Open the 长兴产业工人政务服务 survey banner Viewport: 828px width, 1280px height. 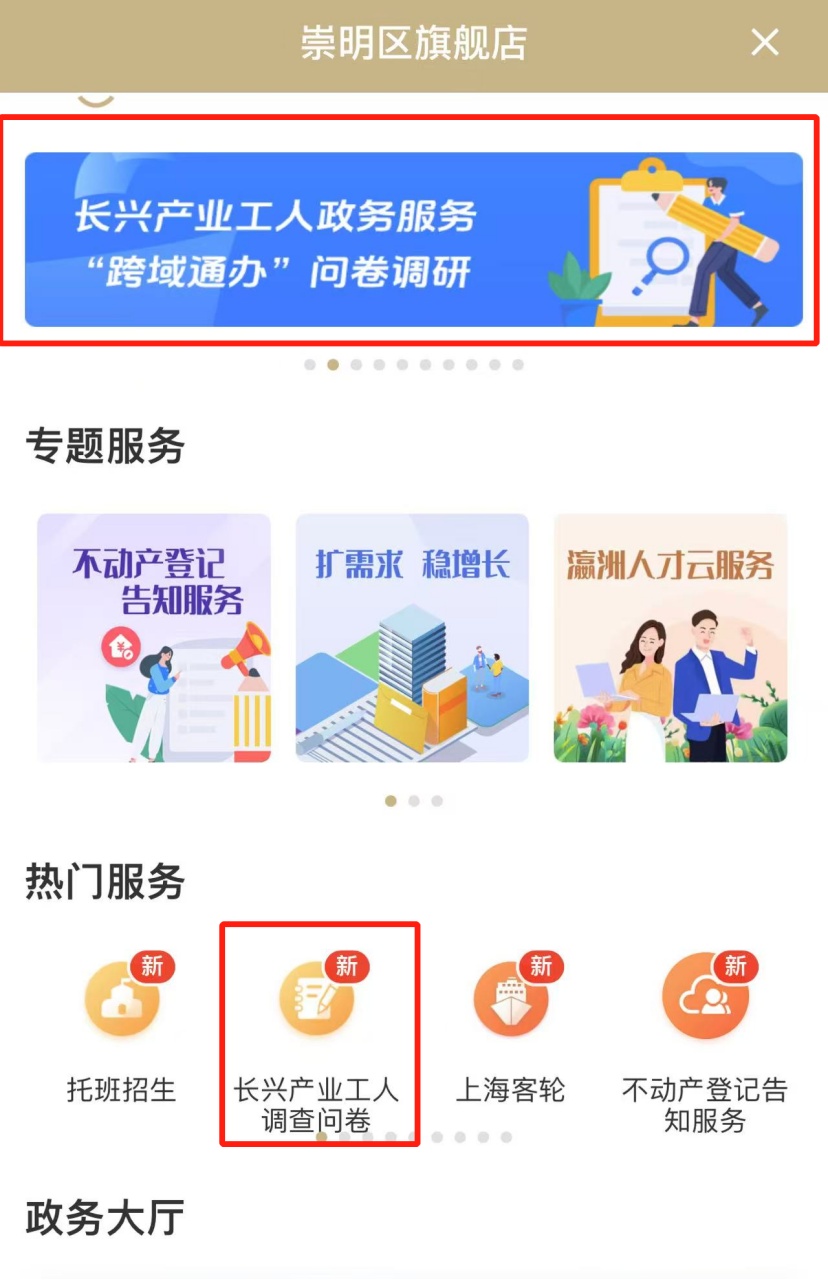(413, 240)
